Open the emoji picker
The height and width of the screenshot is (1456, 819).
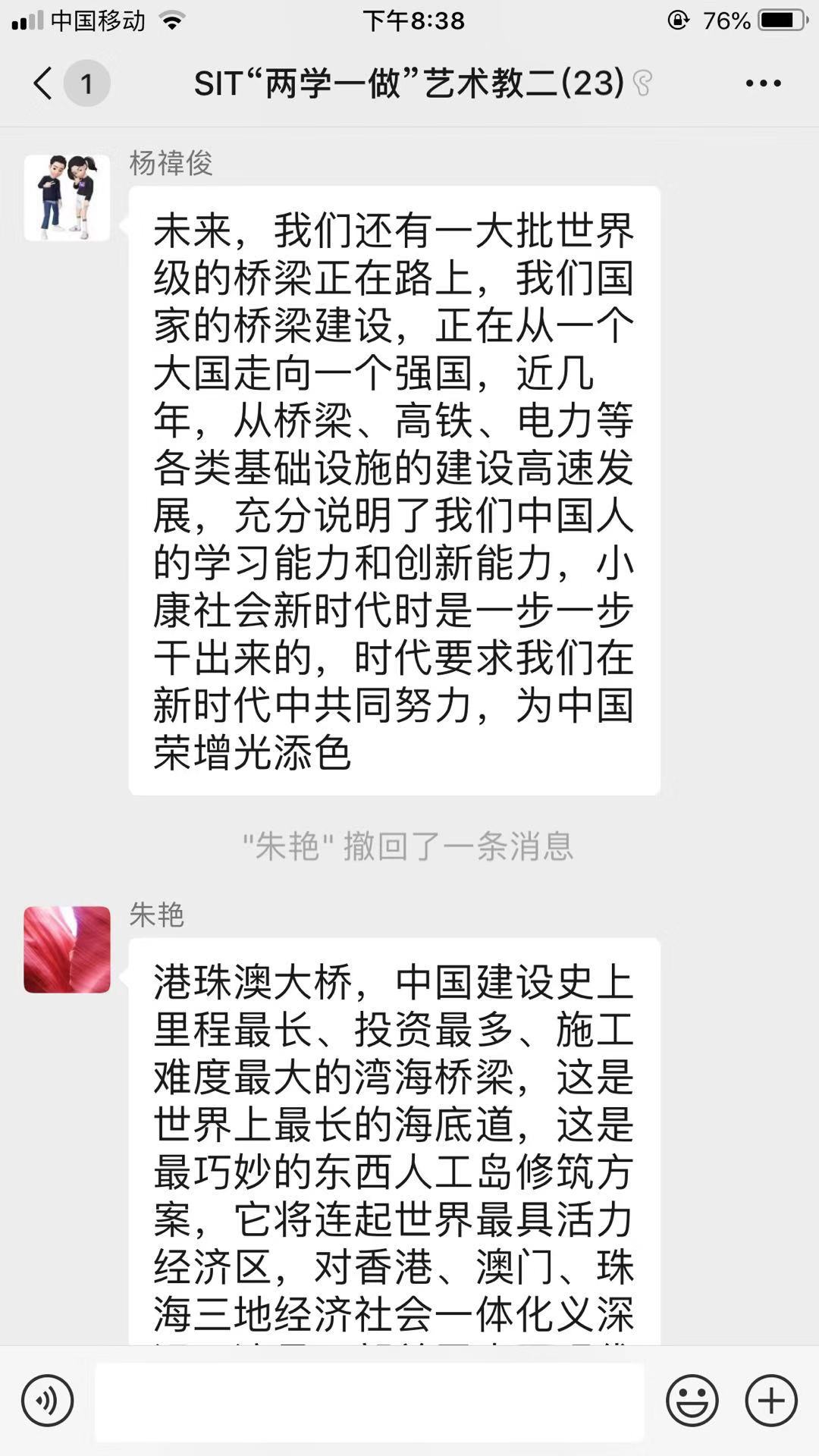(692, 1401)
